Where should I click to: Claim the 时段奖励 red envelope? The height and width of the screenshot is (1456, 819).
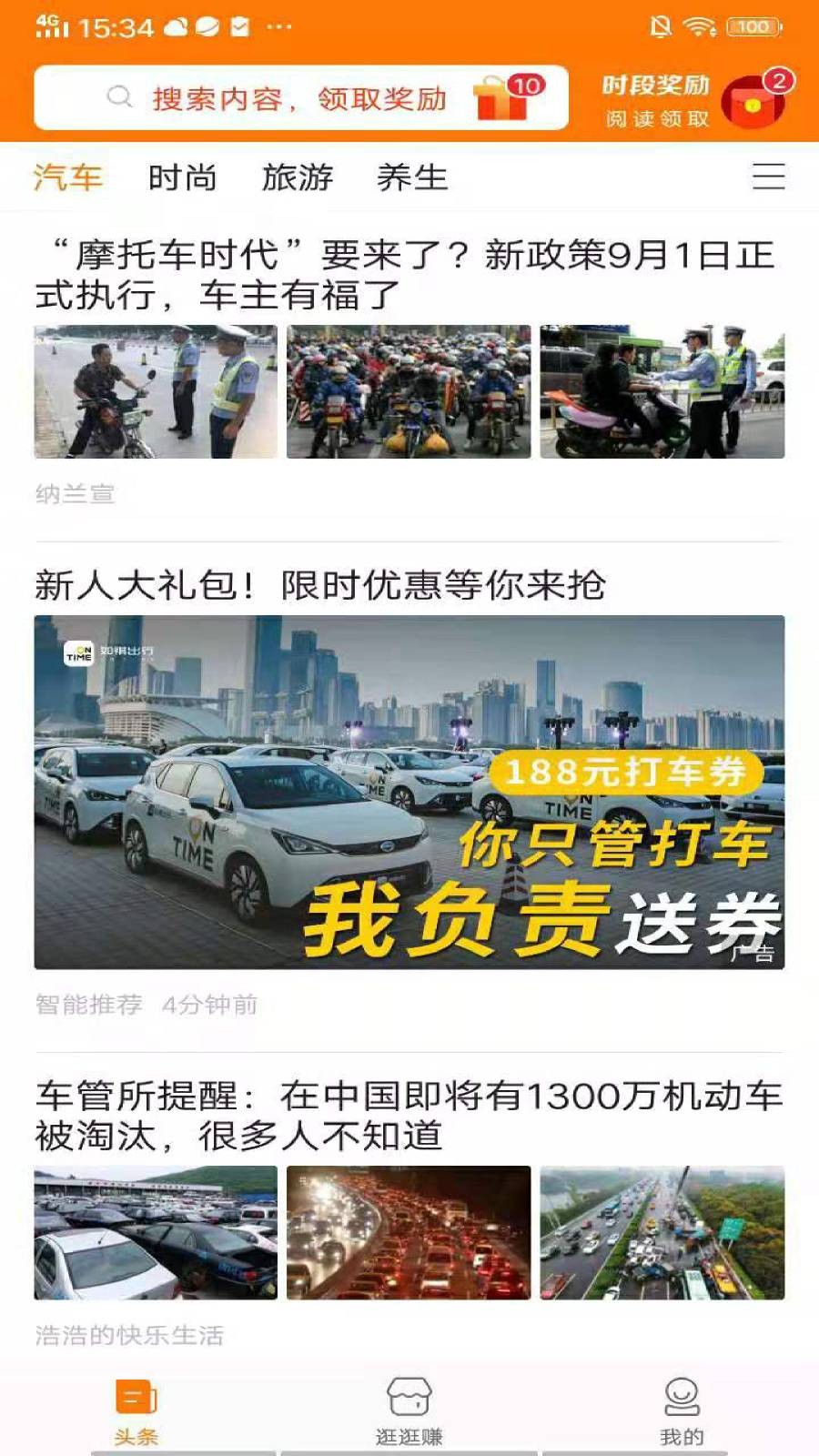click(753, 101)
